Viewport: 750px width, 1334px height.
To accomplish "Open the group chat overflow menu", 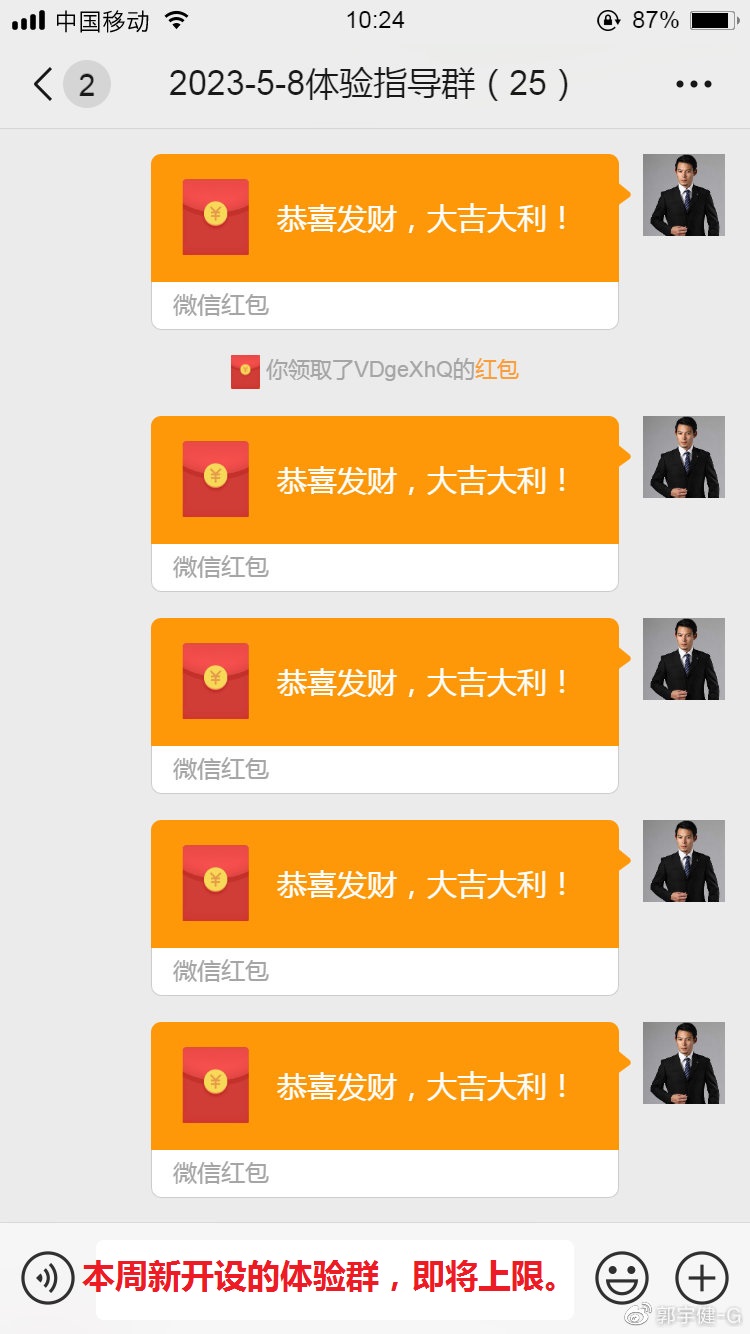I will 693,85.
